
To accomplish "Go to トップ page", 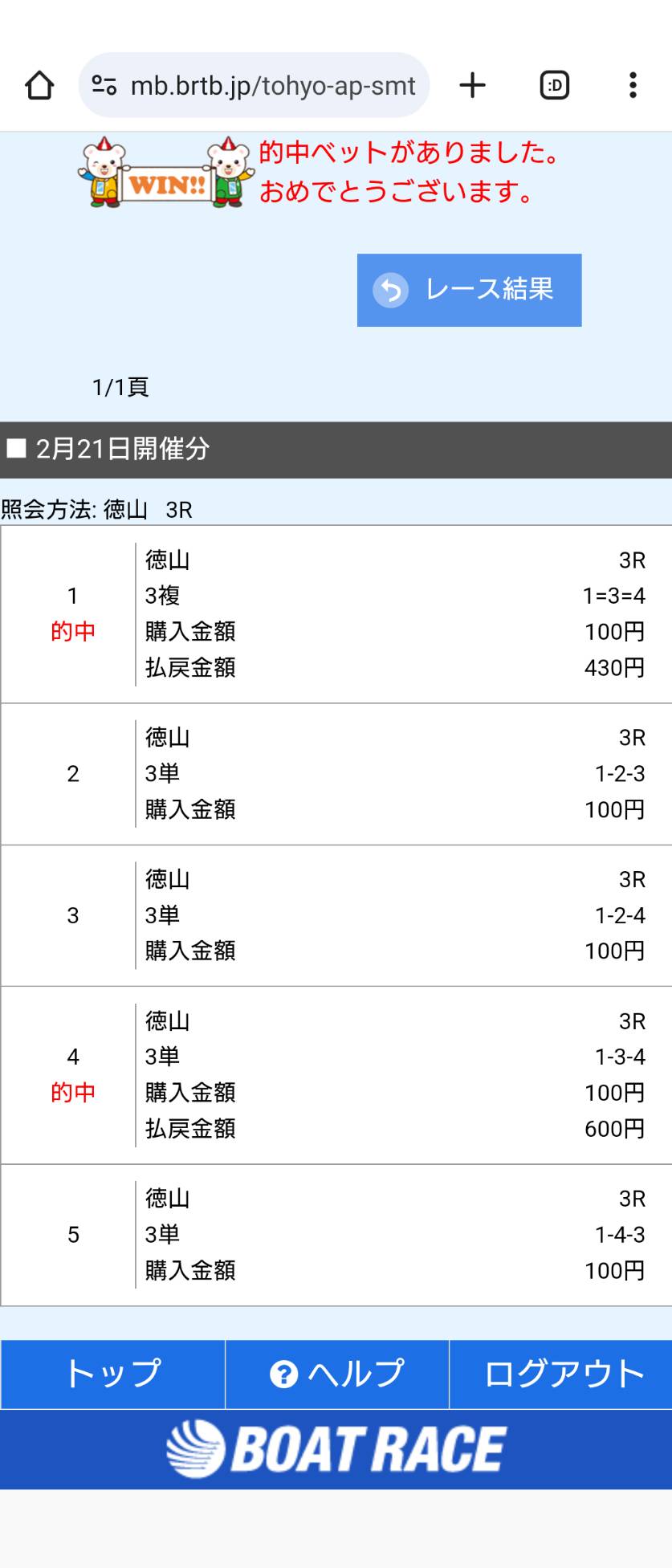I will (112, 1374).
